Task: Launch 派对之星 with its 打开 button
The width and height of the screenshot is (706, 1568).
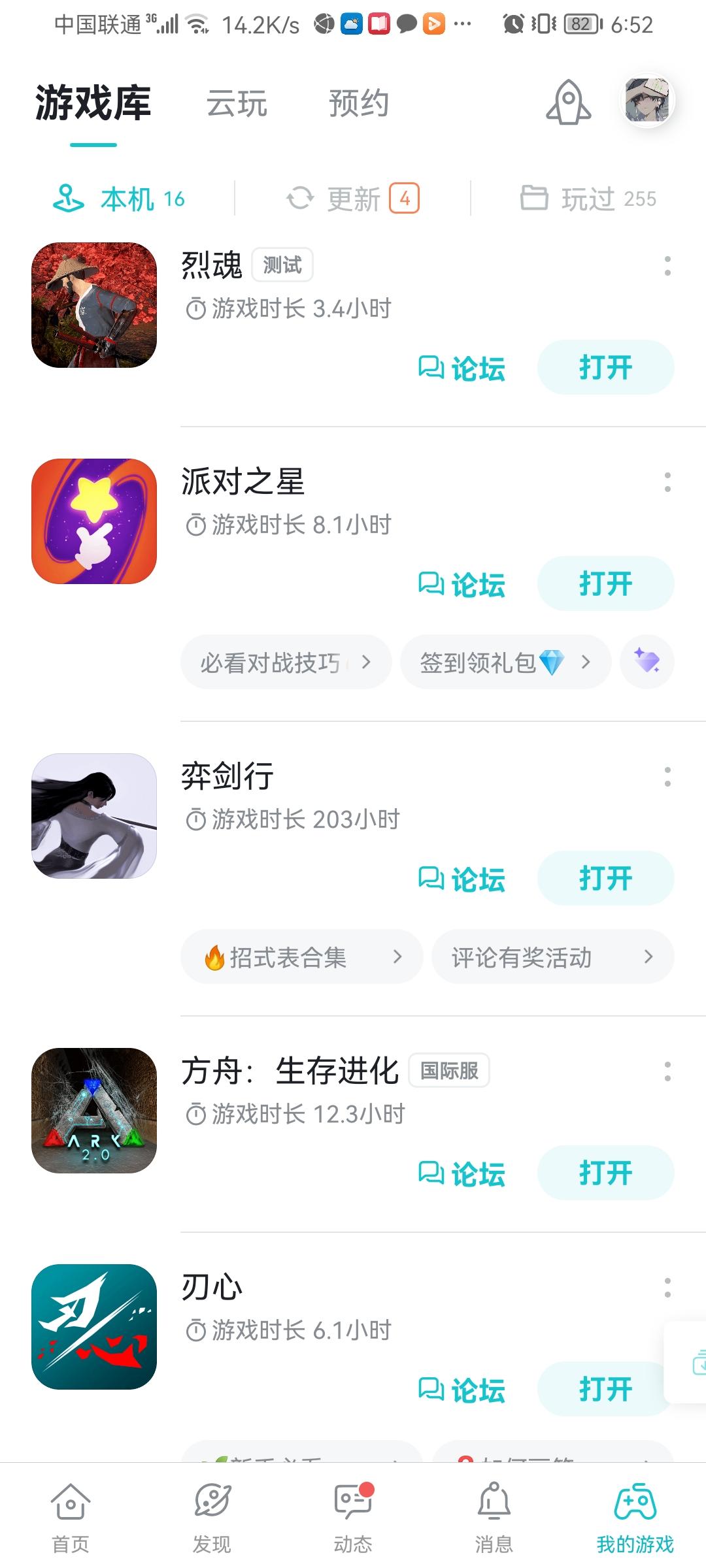Action: [605, 583]
